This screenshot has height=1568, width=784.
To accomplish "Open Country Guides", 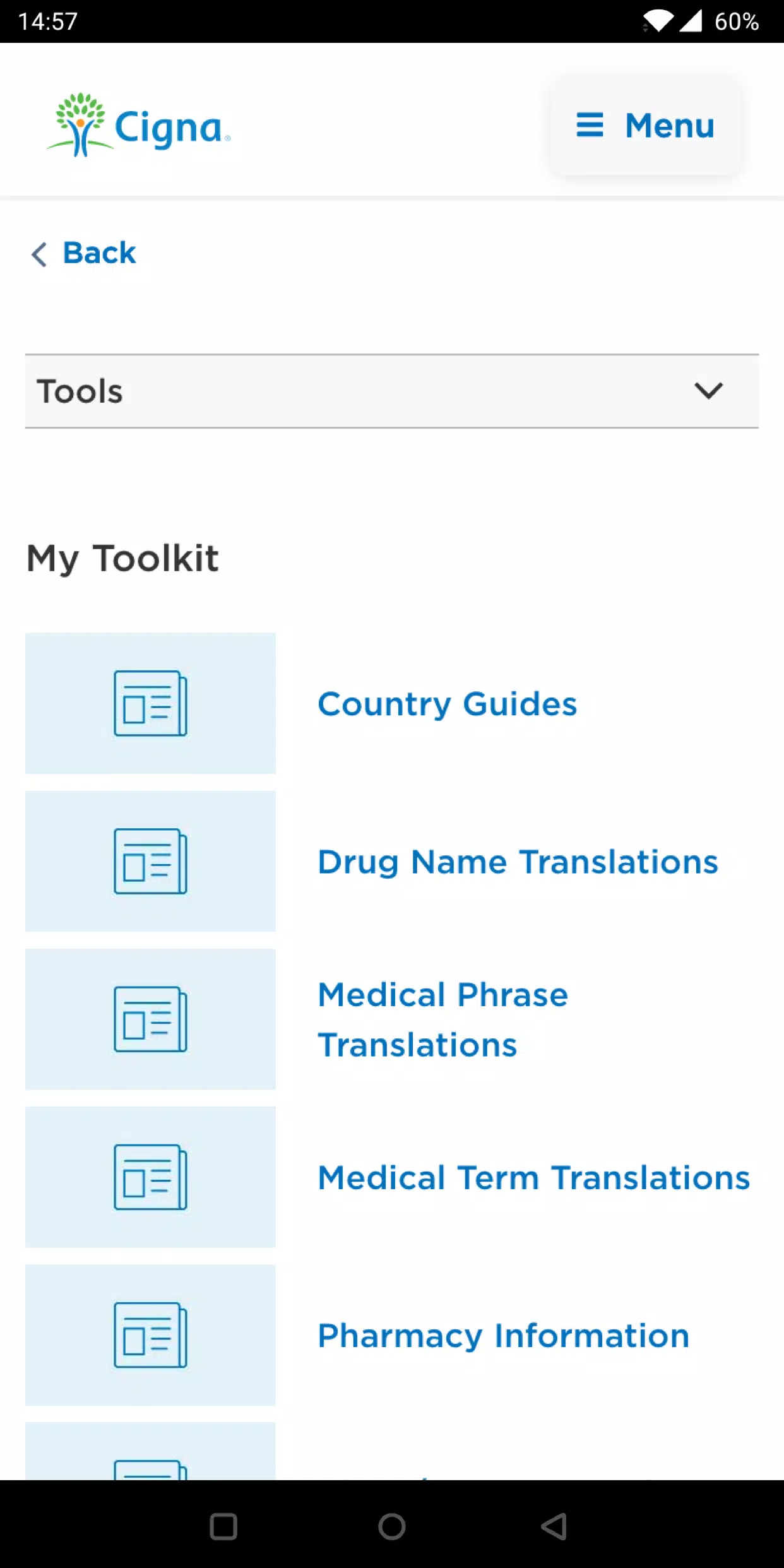I will tap(447, 704).
